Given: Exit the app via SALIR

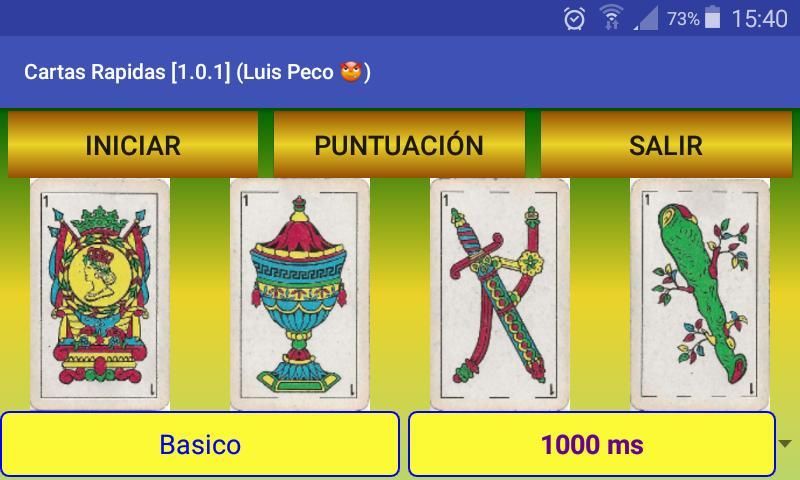Looking at the screenshot, I should (x=665, y=145).
